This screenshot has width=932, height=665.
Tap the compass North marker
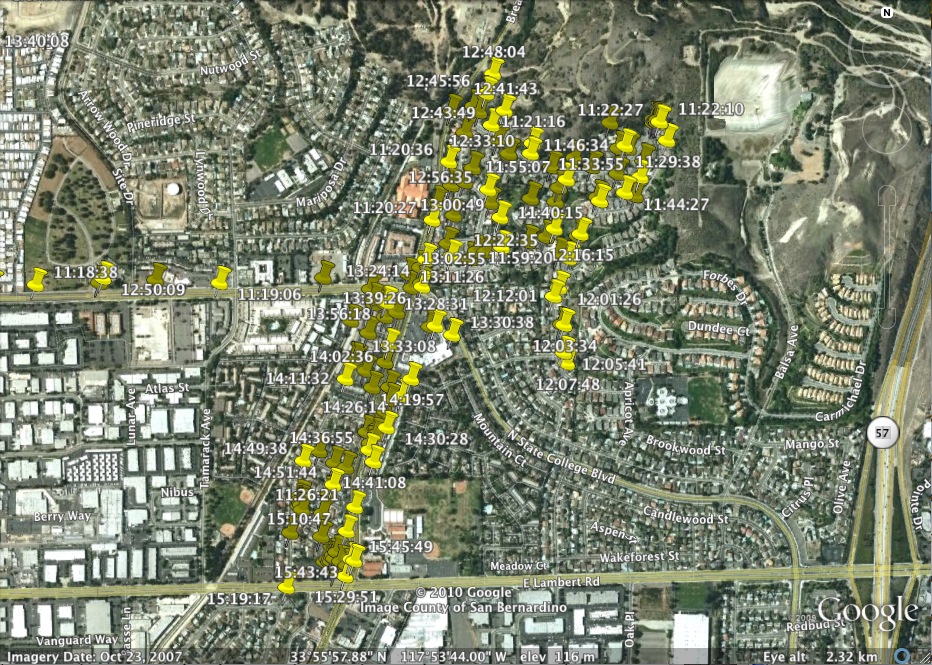pos(886,12)
